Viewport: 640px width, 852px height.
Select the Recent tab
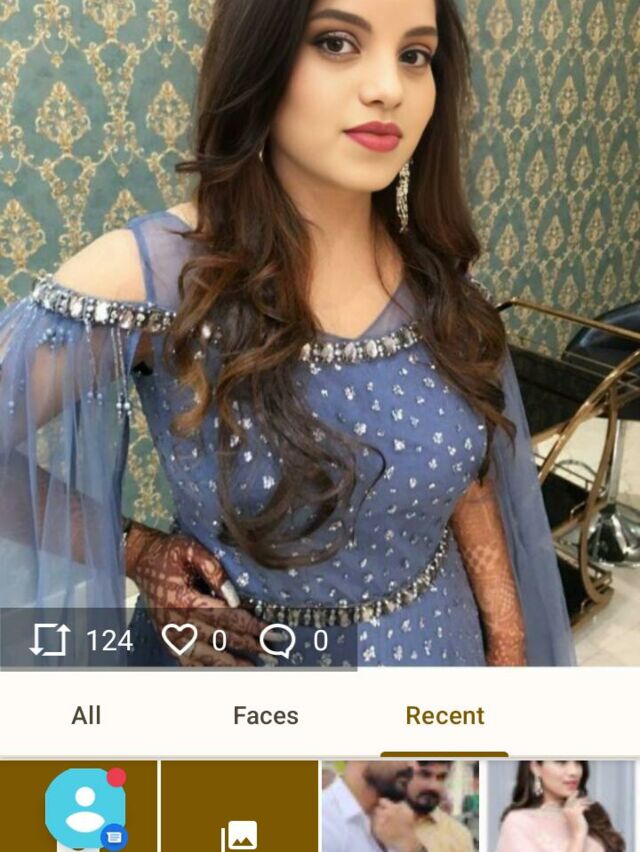pos(444,715)
